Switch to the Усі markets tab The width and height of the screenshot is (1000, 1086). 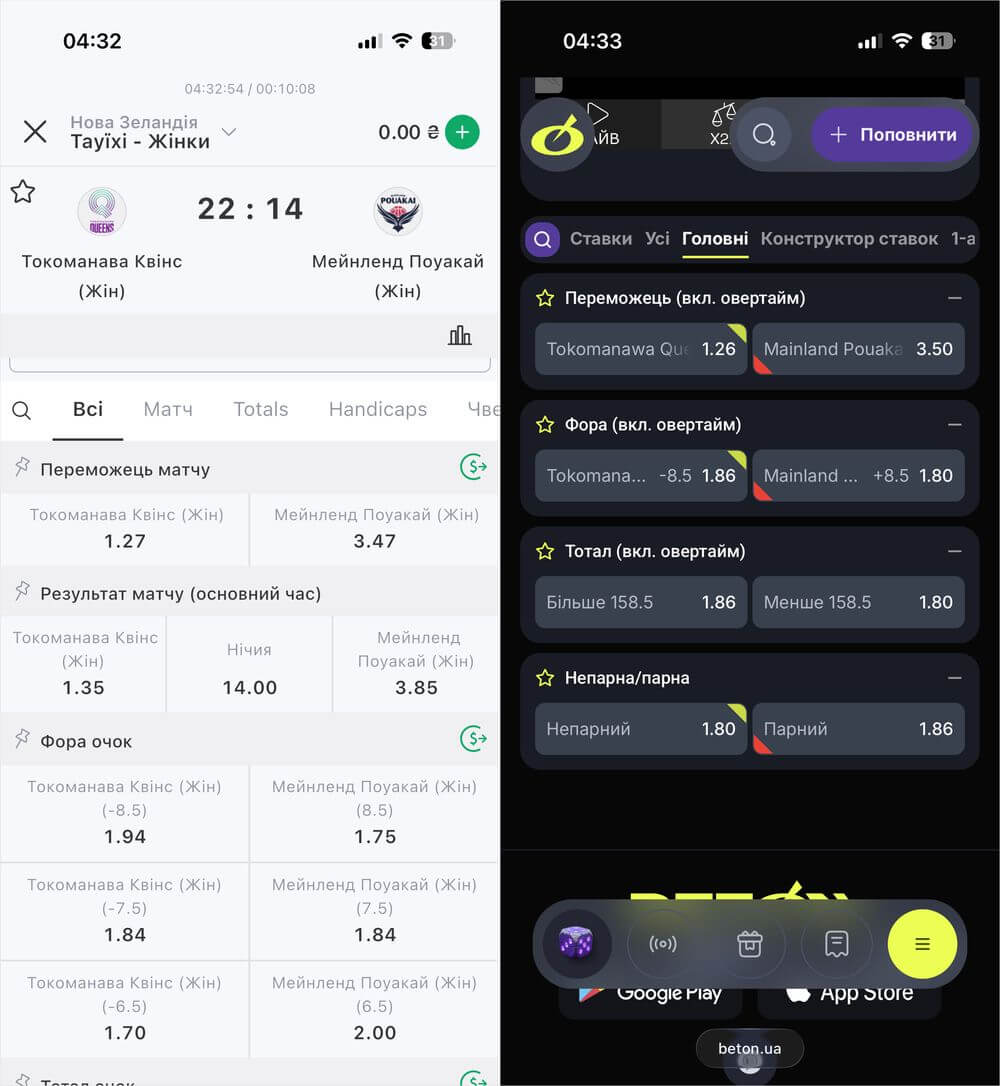click(x=657, y=239)
